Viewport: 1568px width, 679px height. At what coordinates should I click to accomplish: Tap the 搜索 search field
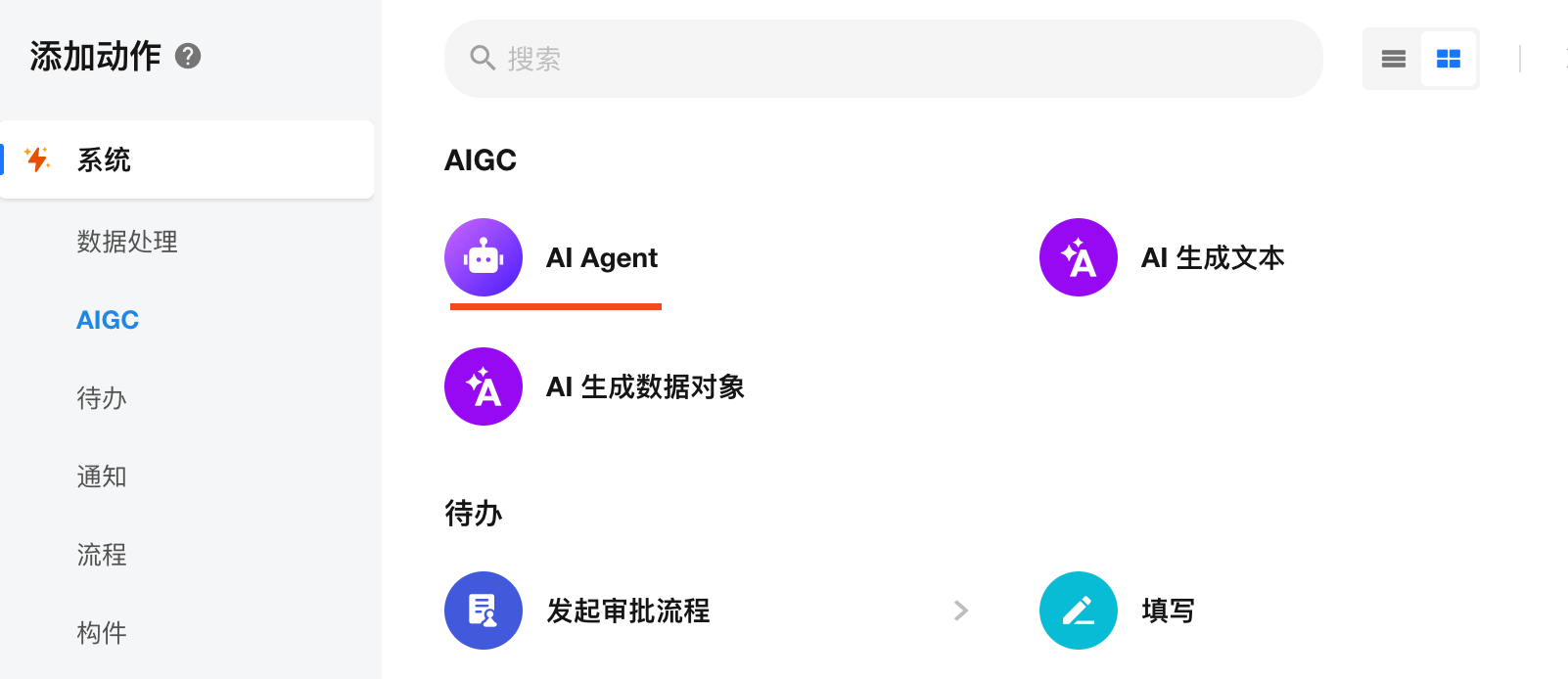[881, 59]
